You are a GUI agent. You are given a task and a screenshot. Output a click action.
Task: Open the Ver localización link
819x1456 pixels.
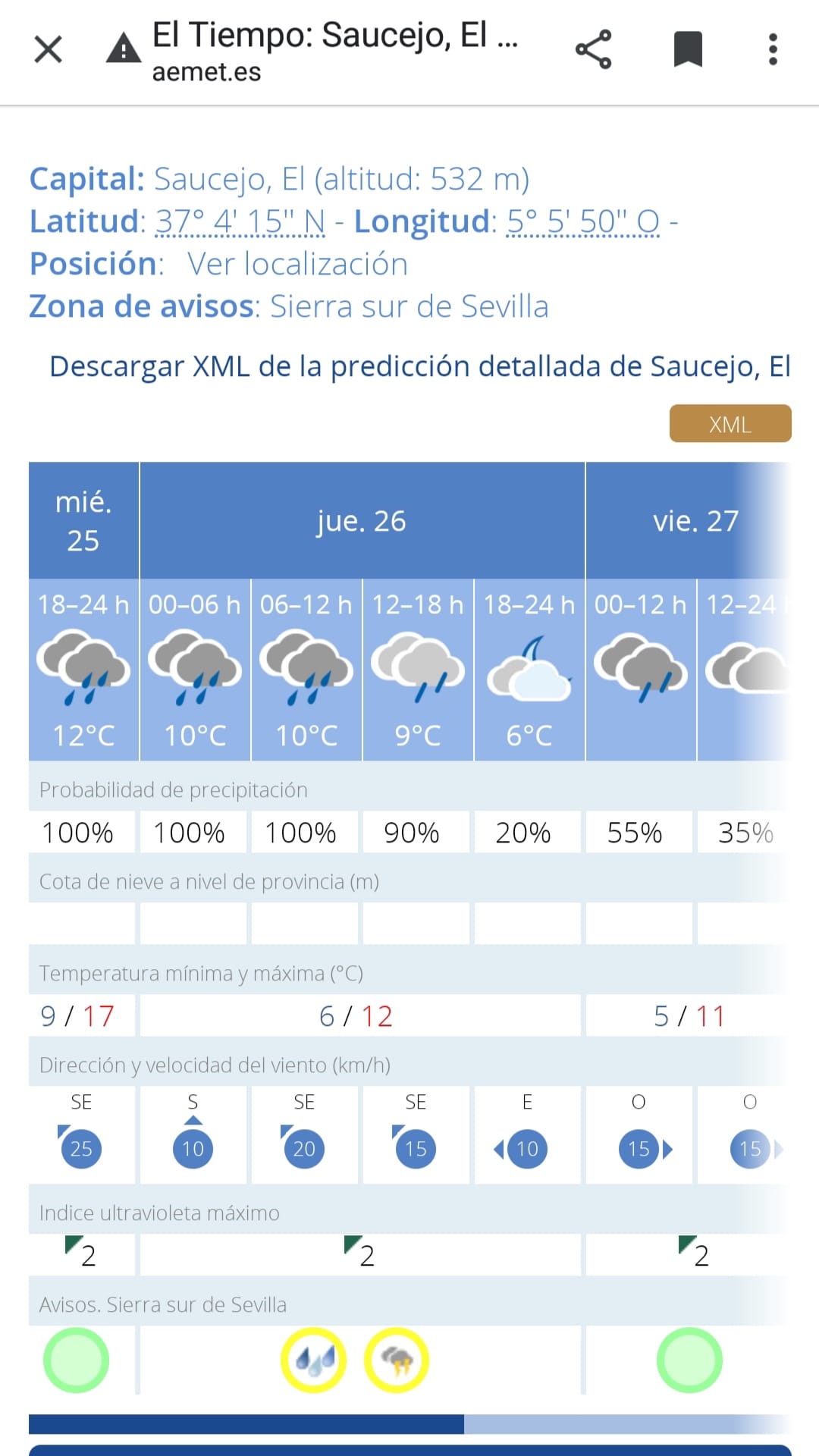click(297, 264)
